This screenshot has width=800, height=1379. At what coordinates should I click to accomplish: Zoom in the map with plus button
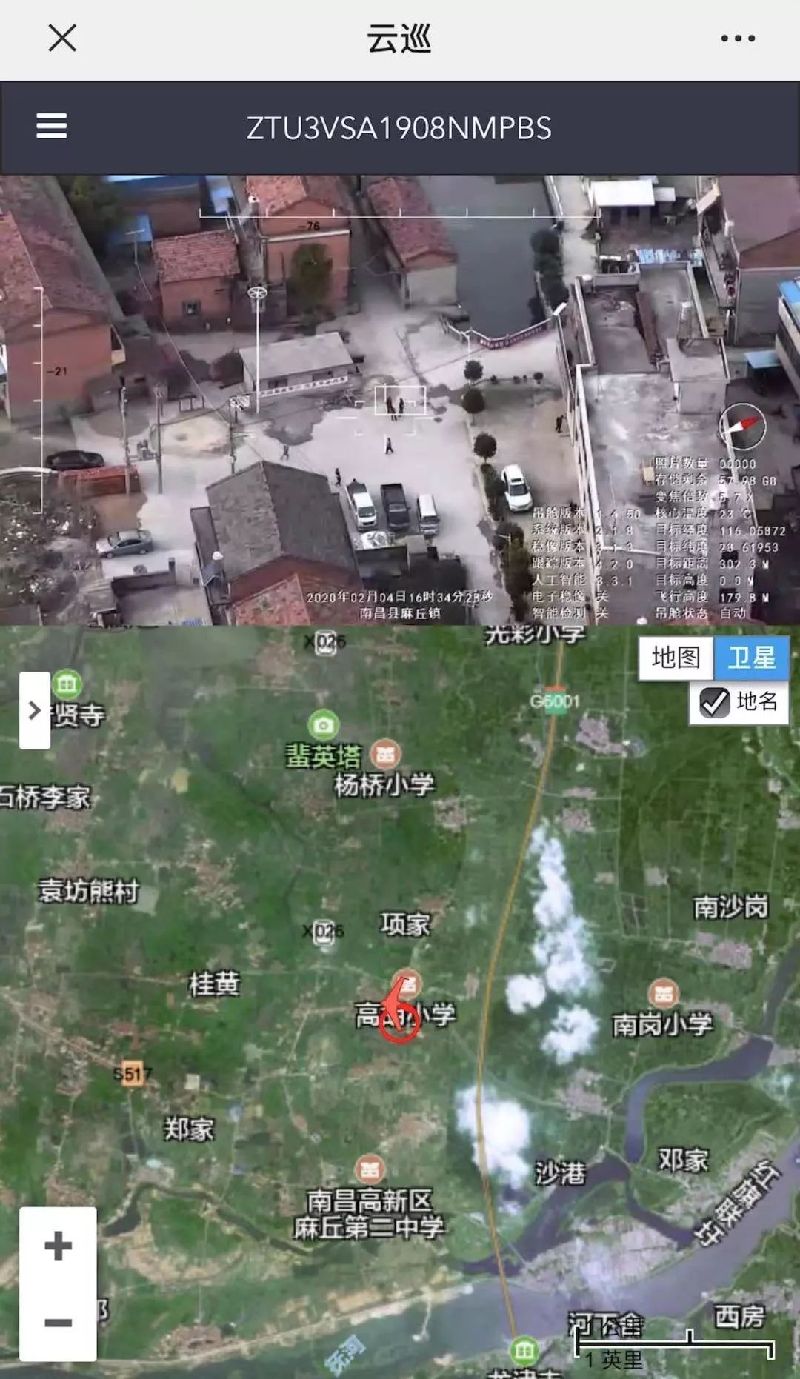(x=58, y=1246)
